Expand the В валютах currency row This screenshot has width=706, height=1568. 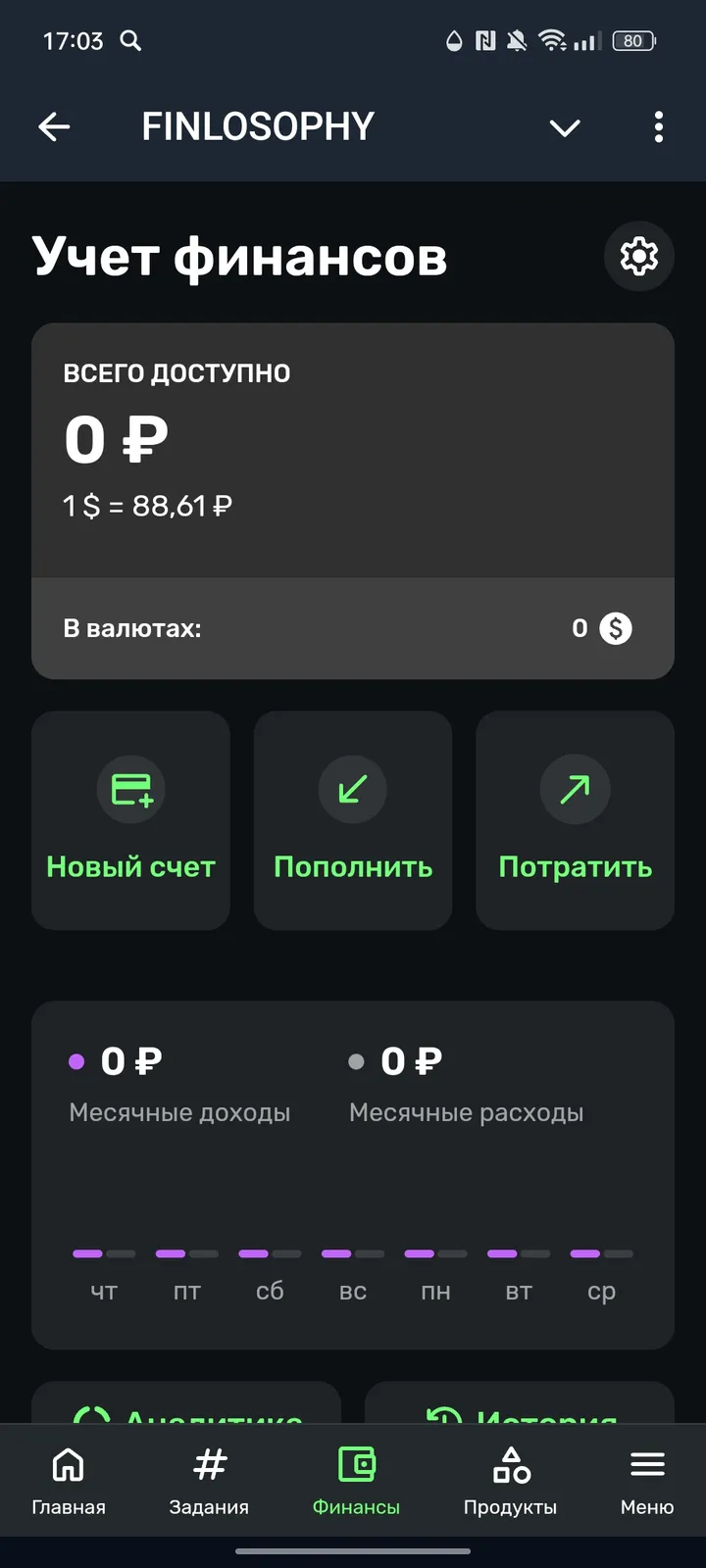pyautogui.click(x=353, y=628)
